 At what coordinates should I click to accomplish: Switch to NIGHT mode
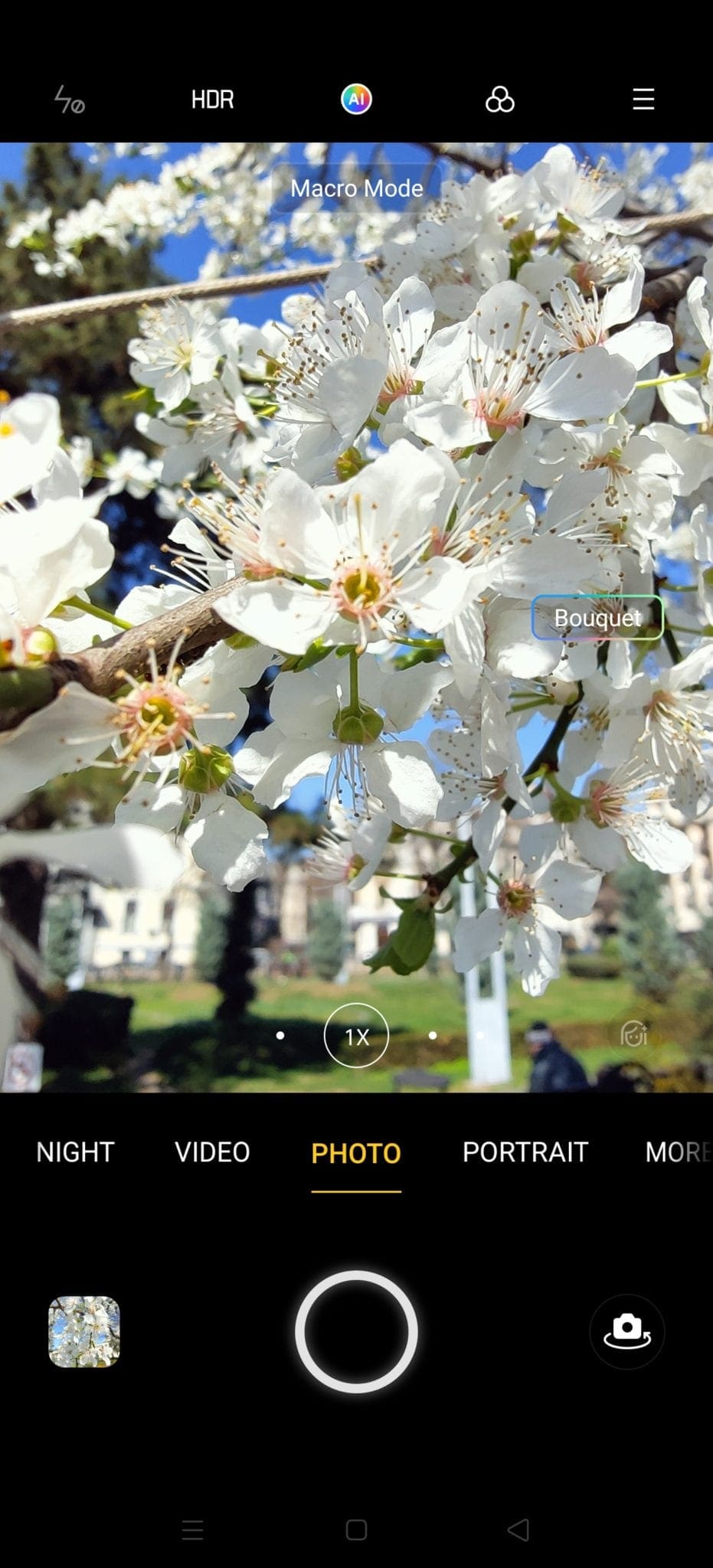75,1151
